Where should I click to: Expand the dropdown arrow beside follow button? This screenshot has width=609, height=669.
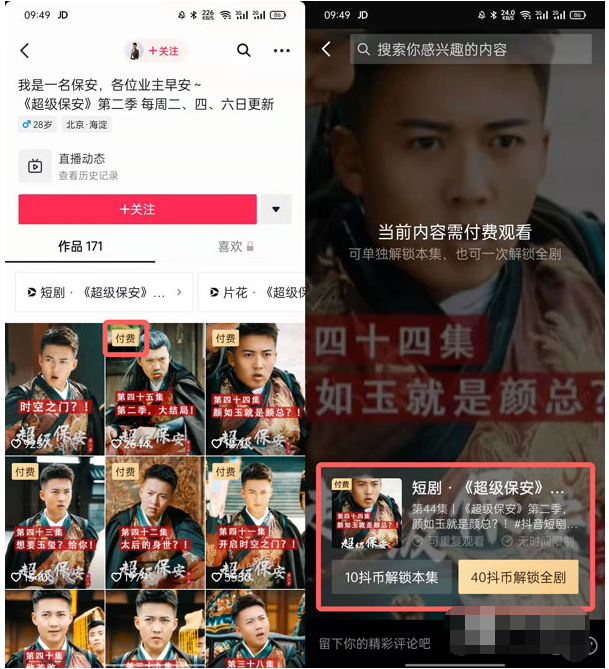277,209
